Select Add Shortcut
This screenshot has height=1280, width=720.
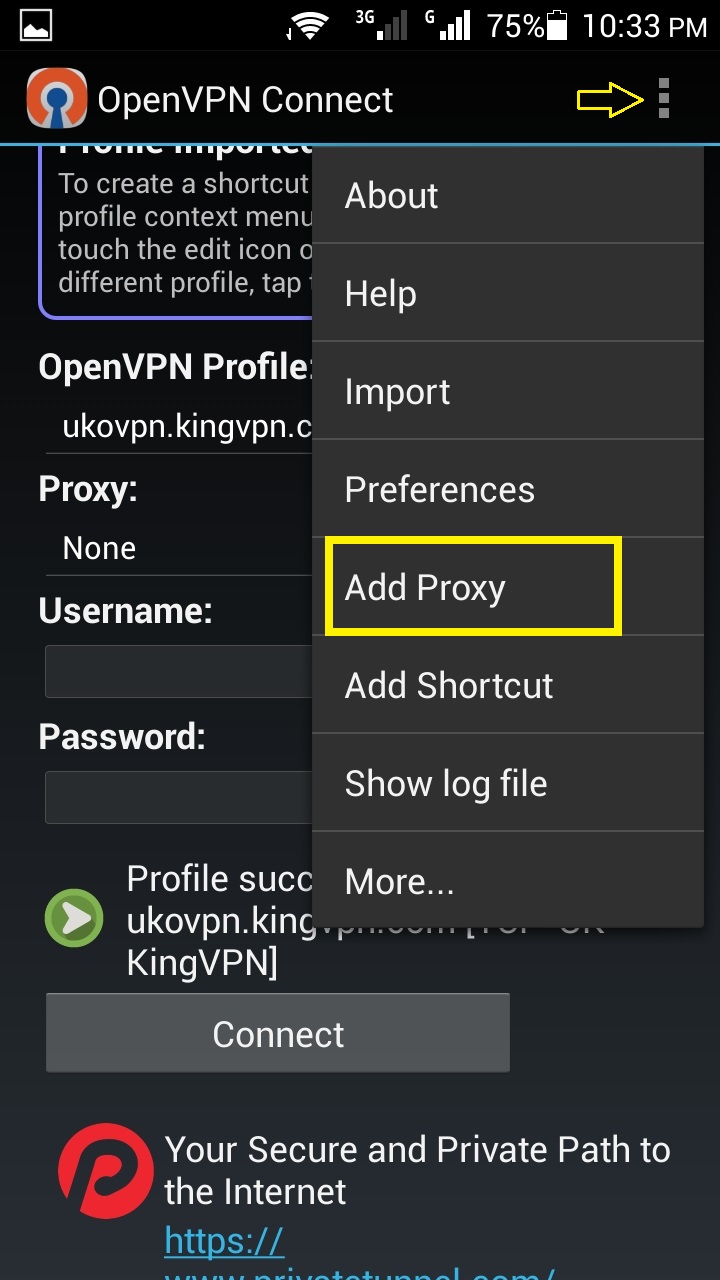click(x=508, y=685)
